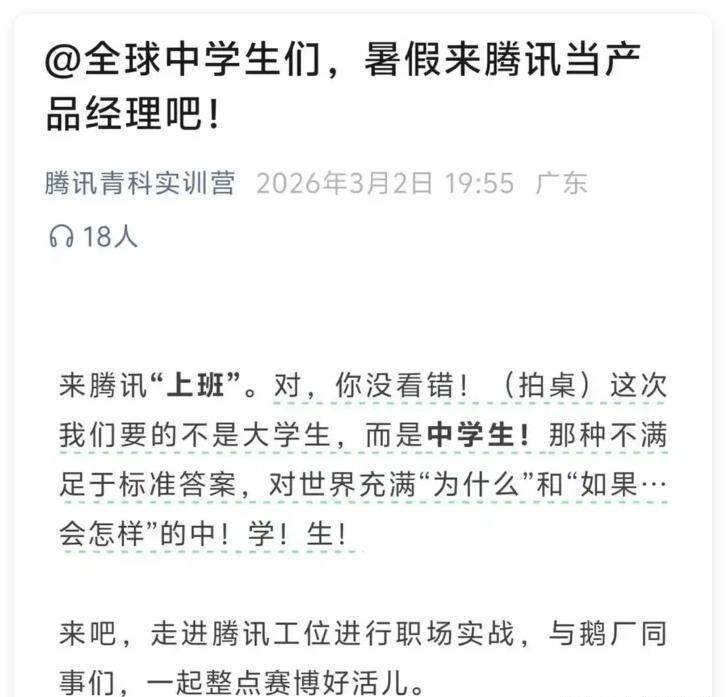Viewport: 726px width, 697px height.
Task: Open the 腾讯青科实训营 account page
Action: click(140, 184)
